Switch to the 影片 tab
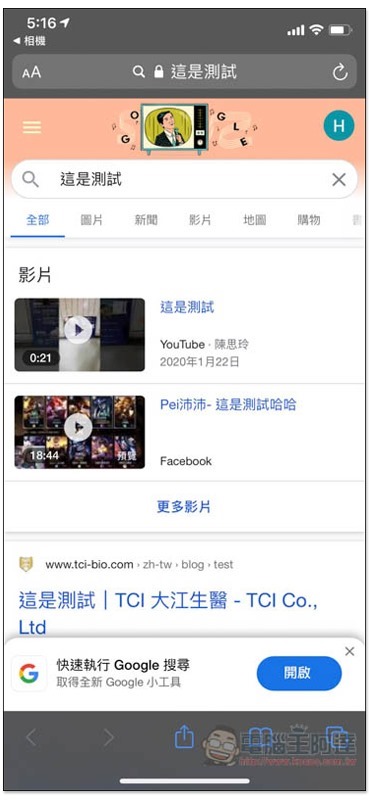 coord(200,220)
